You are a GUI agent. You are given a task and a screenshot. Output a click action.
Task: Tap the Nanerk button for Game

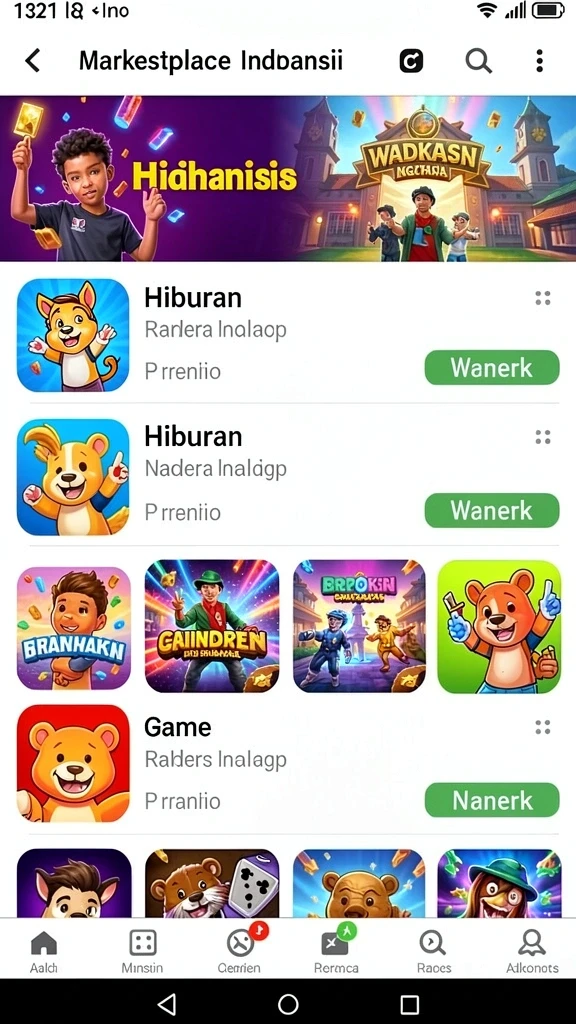tap(492, 800)
